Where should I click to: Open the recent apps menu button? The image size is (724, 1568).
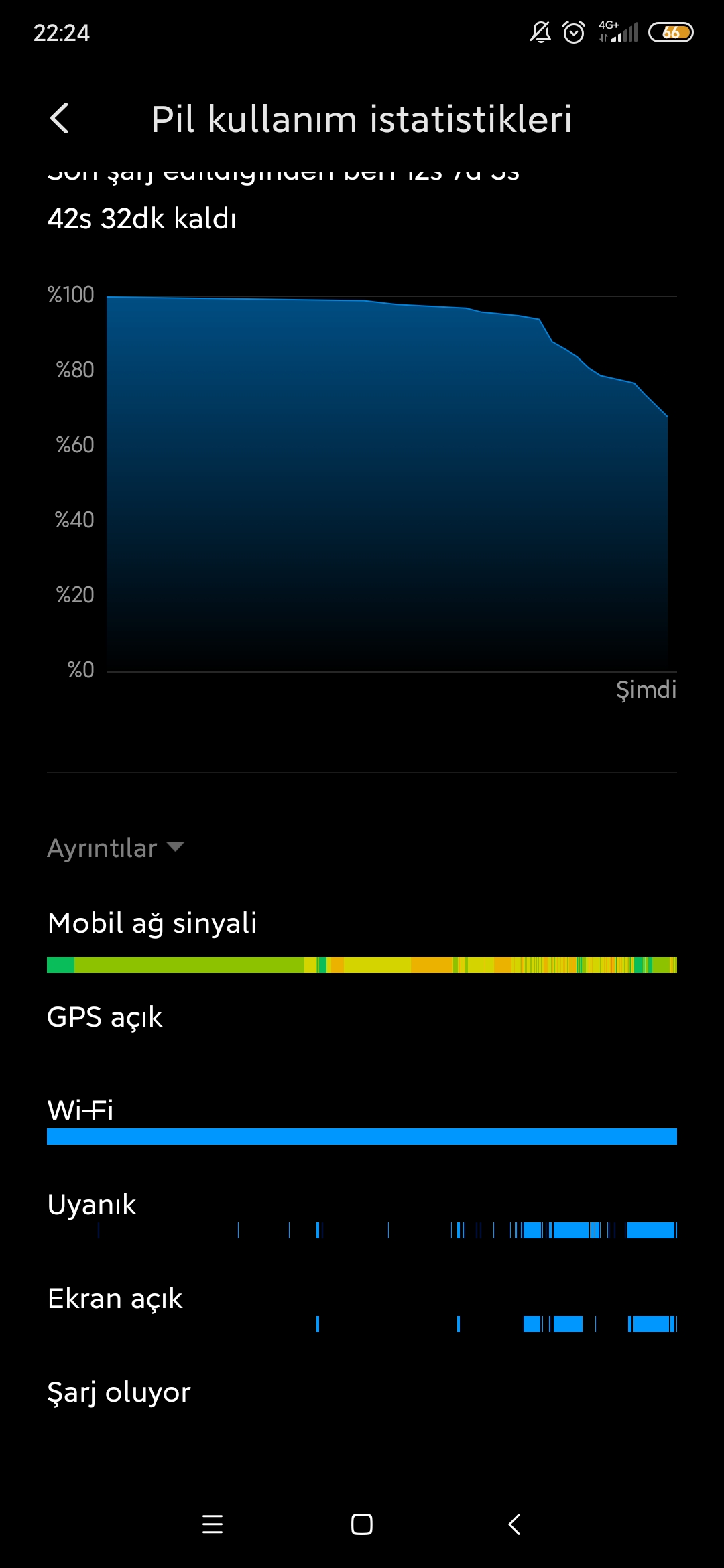[213, 1524]
